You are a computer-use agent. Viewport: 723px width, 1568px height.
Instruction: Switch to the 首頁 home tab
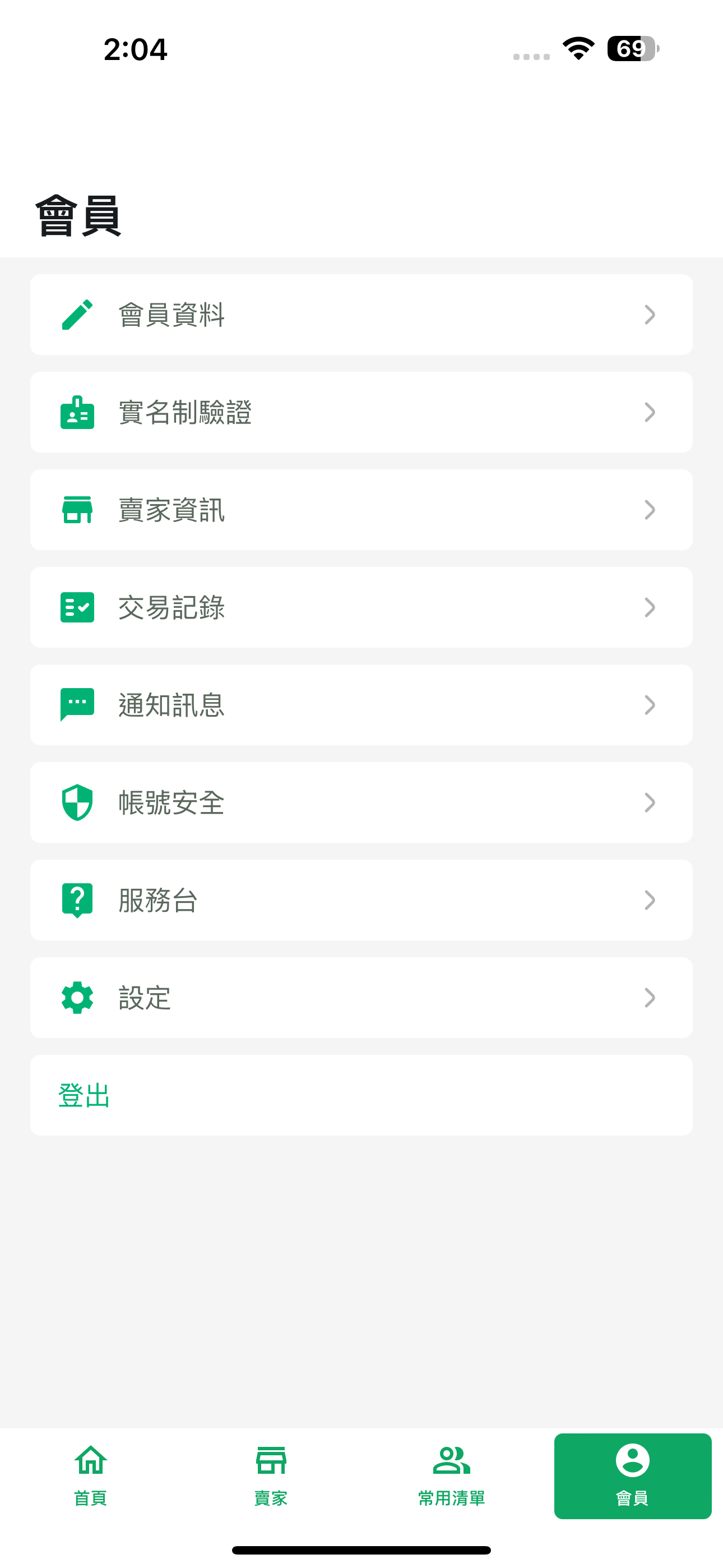[91, 1476]
